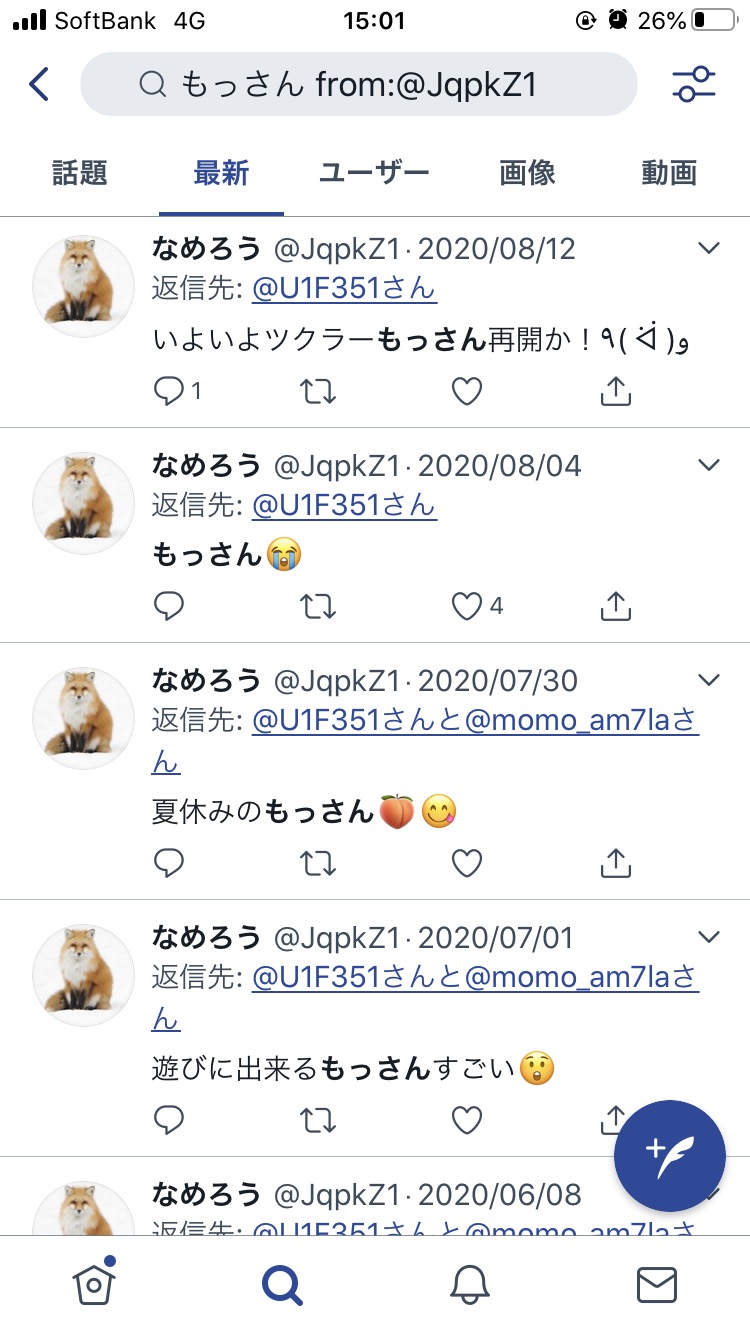Open the messages envelope tab
This screenshot has width=750, height=1334.
click(x=657, y=1285)
